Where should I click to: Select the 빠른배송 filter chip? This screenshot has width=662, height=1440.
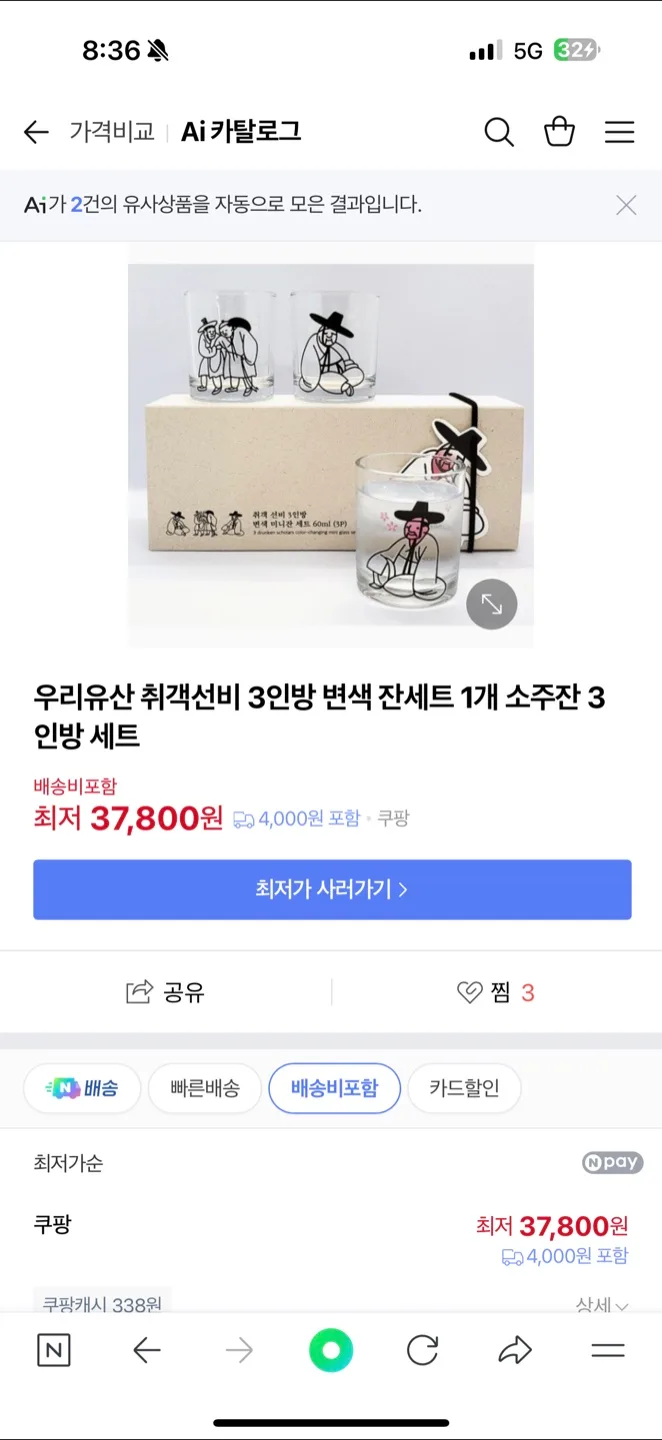(205, 1088)
